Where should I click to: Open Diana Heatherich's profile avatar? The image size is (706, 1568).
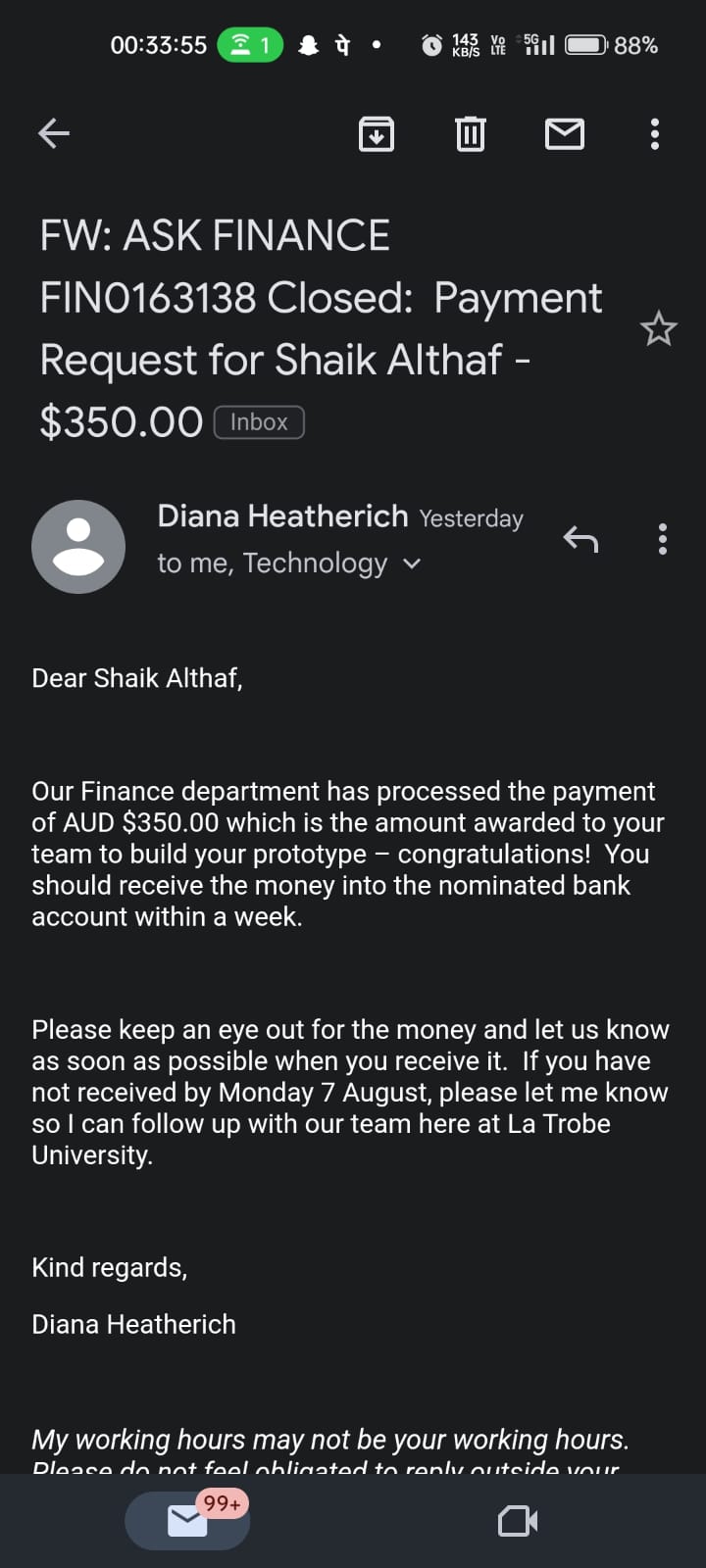click(78, 546)
